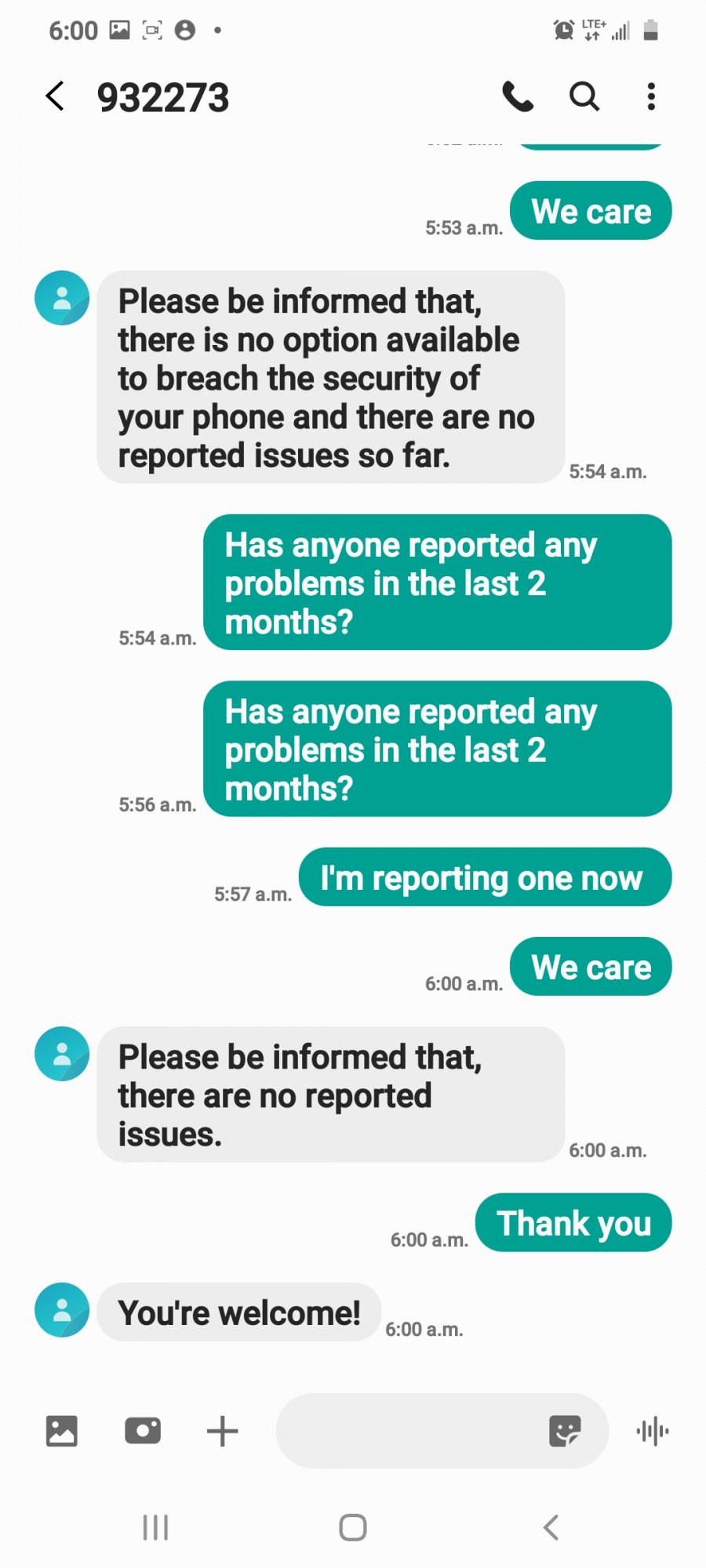The height and width of the screenshot is (1568, 706).
Task: Open the three-dot overflow menu
Action: click(x=651, y=96)
